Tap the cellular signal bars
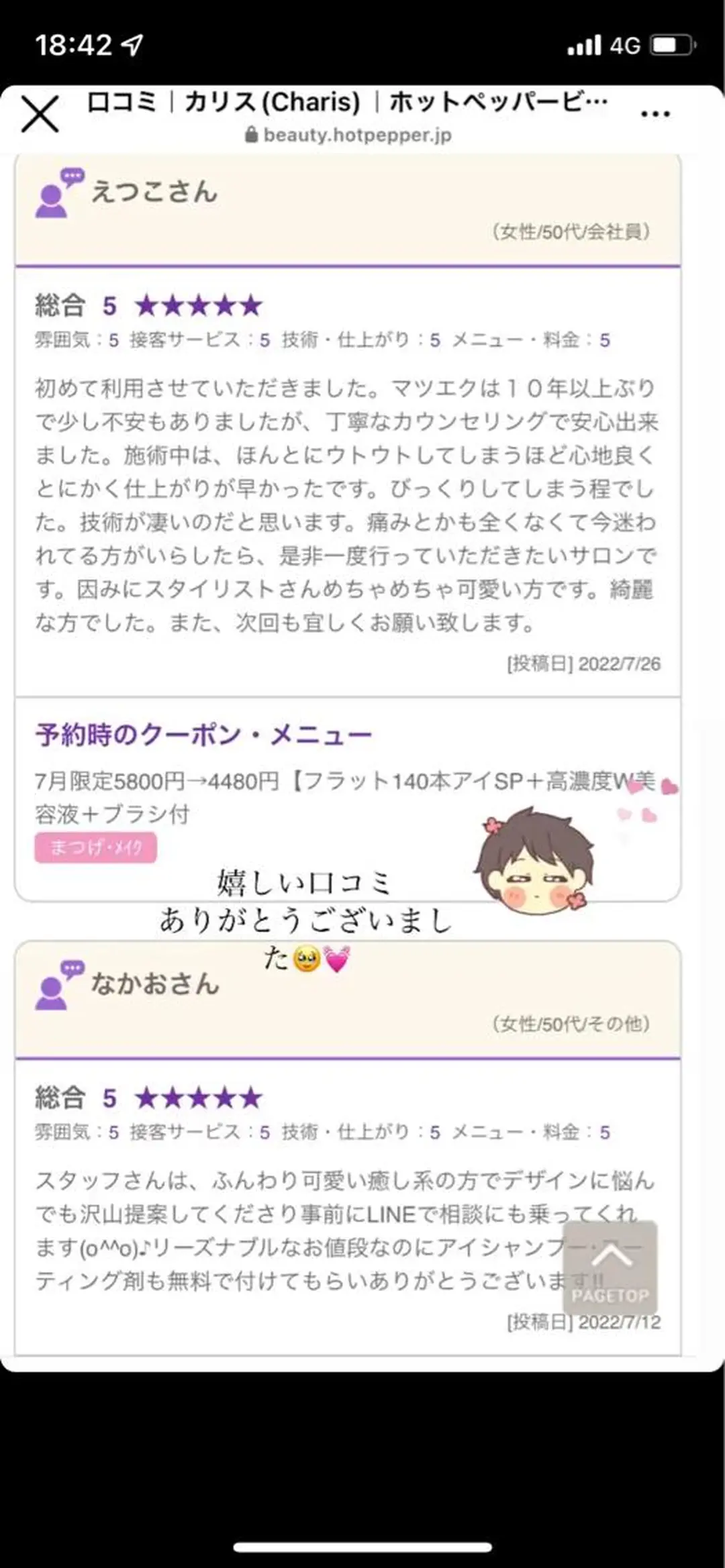 click(583, 44)
